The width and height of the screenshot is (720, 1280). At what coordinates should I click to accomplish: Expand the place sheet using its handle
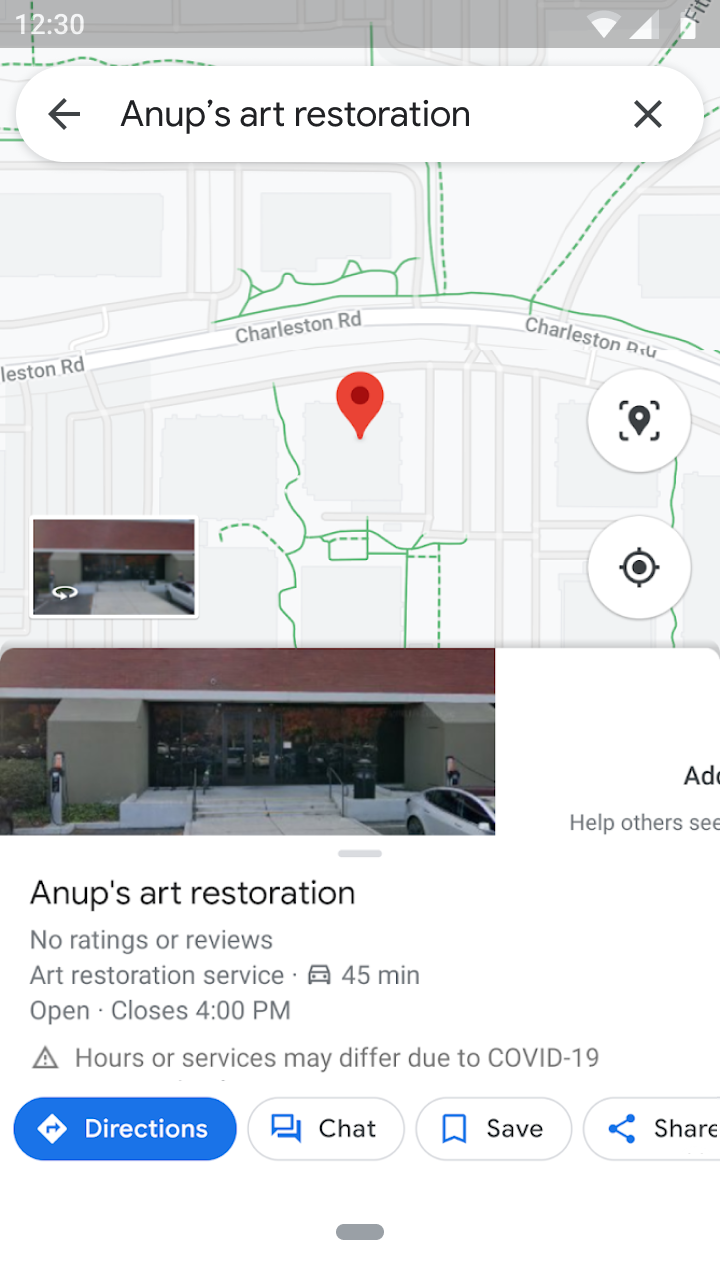click(360, 853)
